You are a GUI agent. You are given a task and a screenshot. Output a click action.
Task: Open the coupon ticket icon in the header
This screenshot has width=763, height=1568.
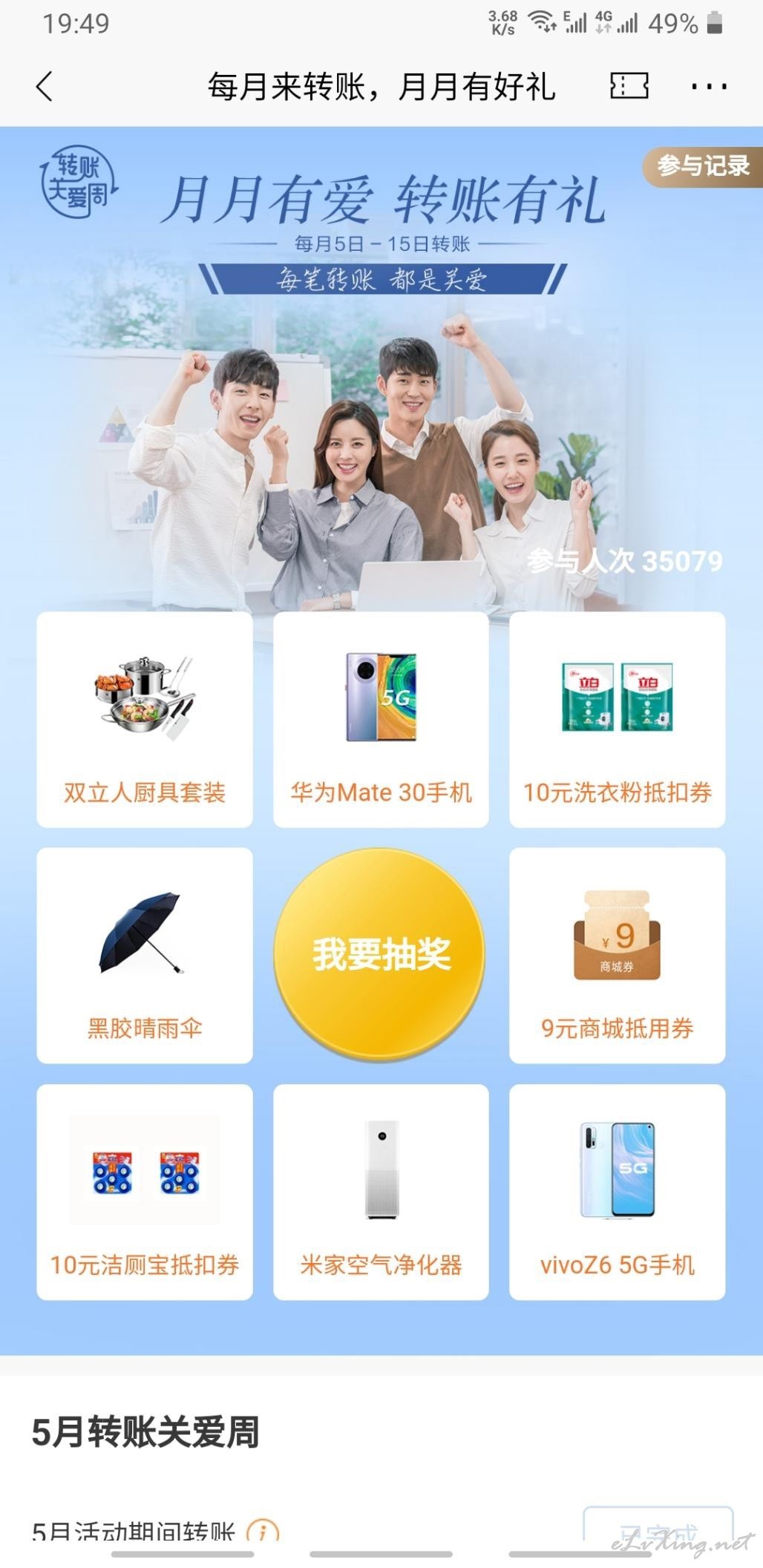click(629, 86)
